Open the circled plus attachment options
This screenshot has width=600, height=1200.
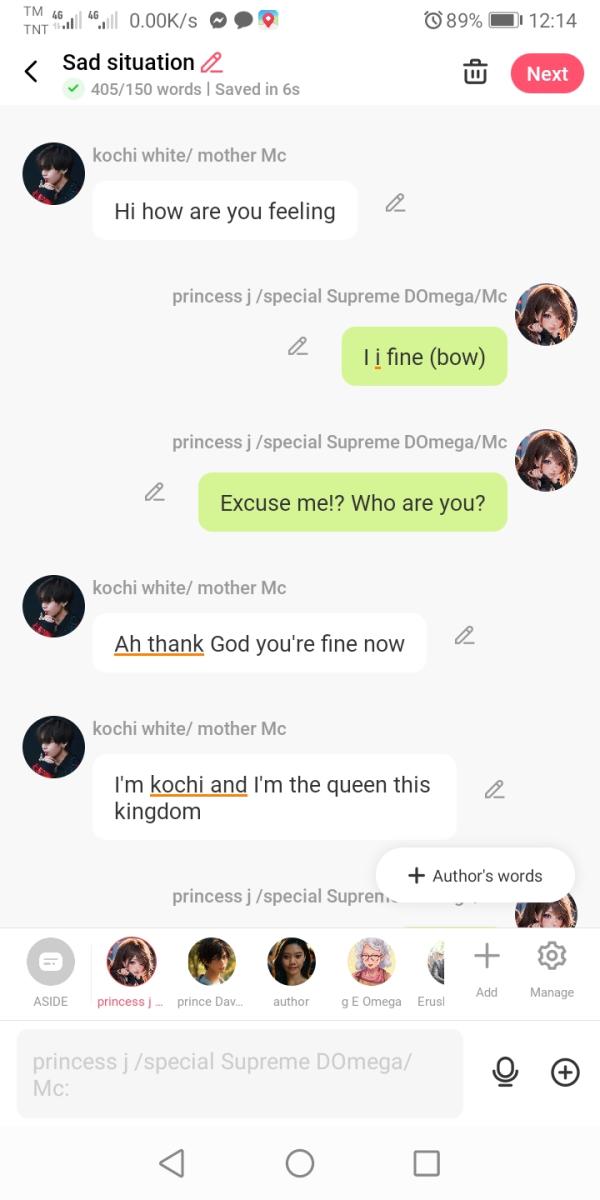tap(565, 1073)
